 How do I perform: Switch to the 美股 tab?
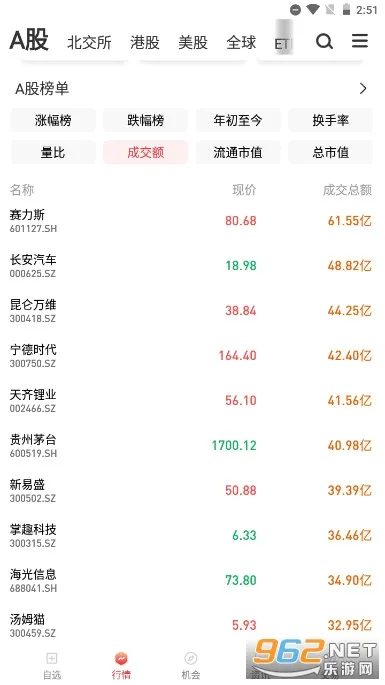click(193, 43)
